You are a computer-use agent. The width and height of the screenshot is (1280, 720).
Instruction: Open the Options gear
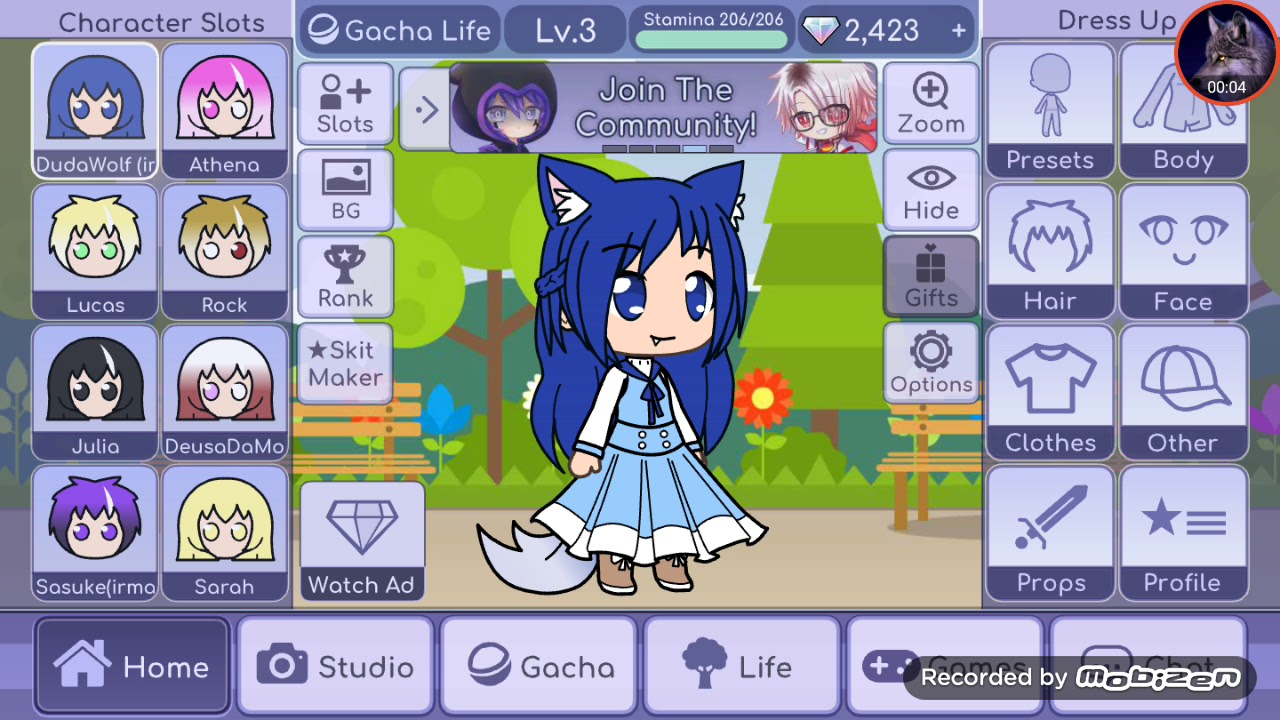click(931, 363)
